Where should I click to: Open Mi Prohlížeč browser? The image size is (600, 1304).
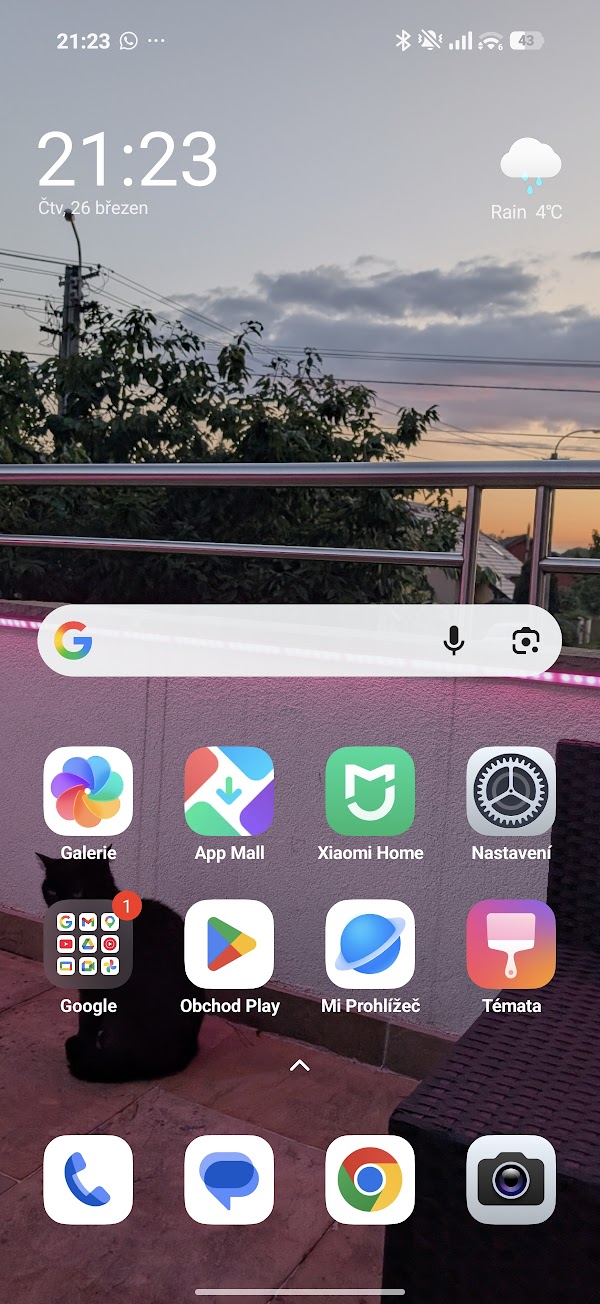[370, 944]
